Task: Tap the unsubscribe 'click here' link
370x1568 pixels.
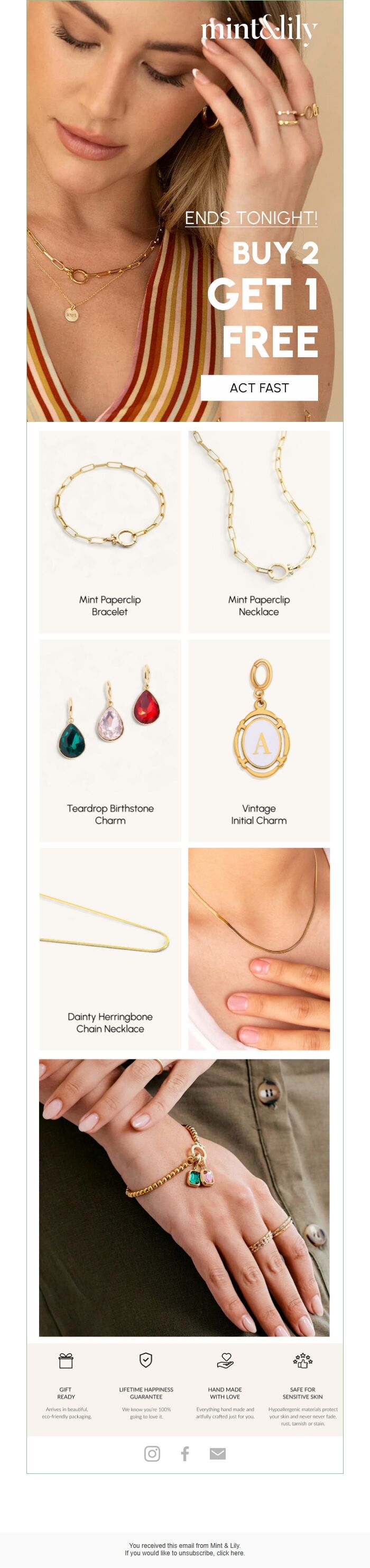Action: click(x=230, y=1553)
